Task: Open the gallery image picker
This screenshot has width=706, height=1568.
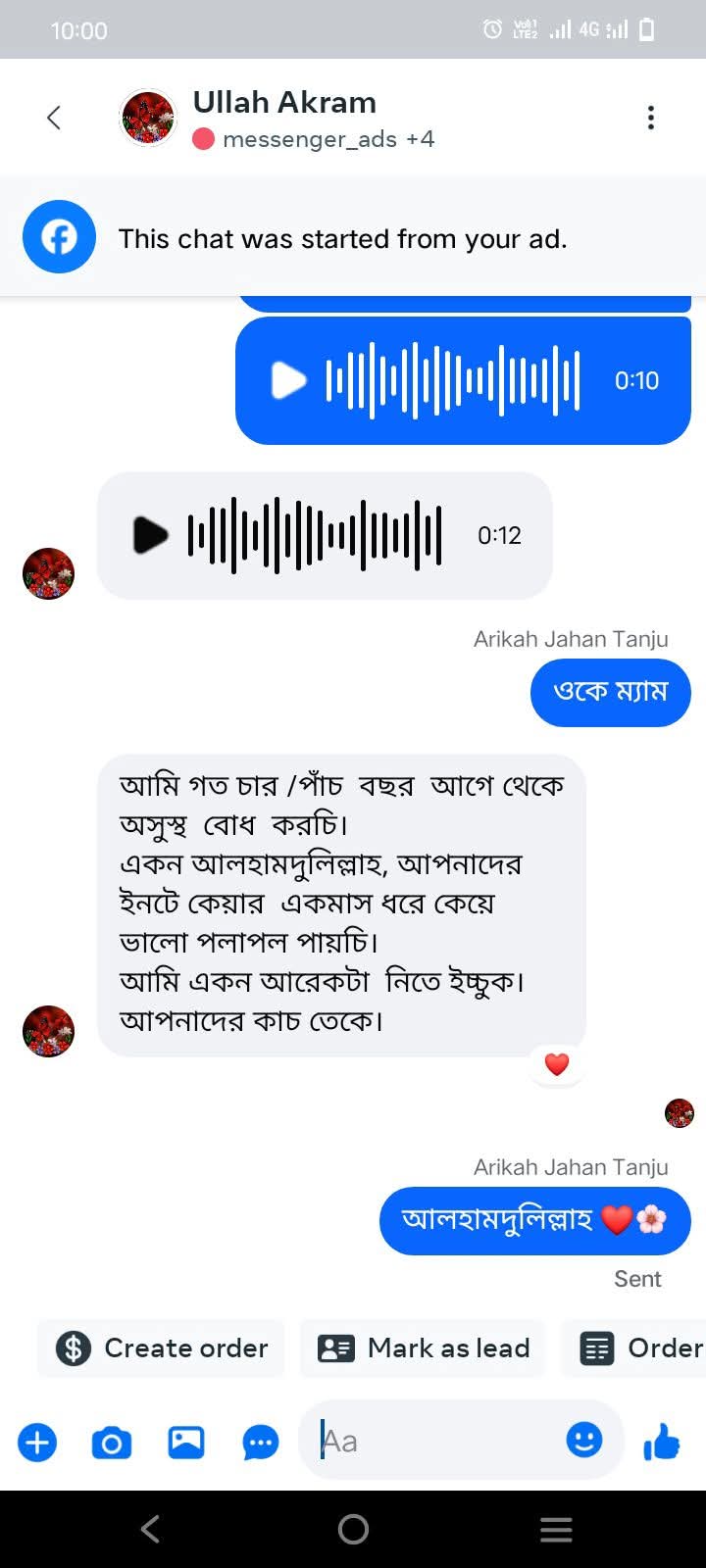Action: (186, 1443)
